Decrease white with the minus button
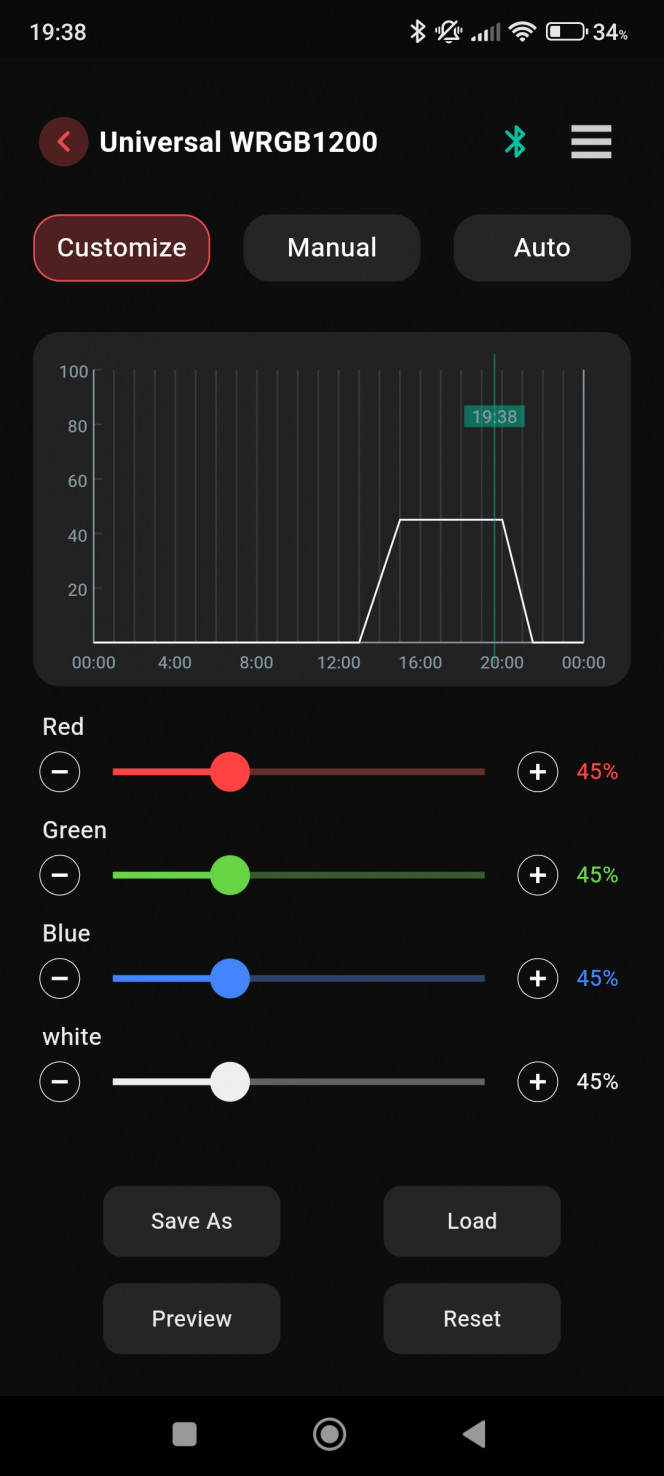The width and height of the screenshot is (664, 1476). point(60,1082)
